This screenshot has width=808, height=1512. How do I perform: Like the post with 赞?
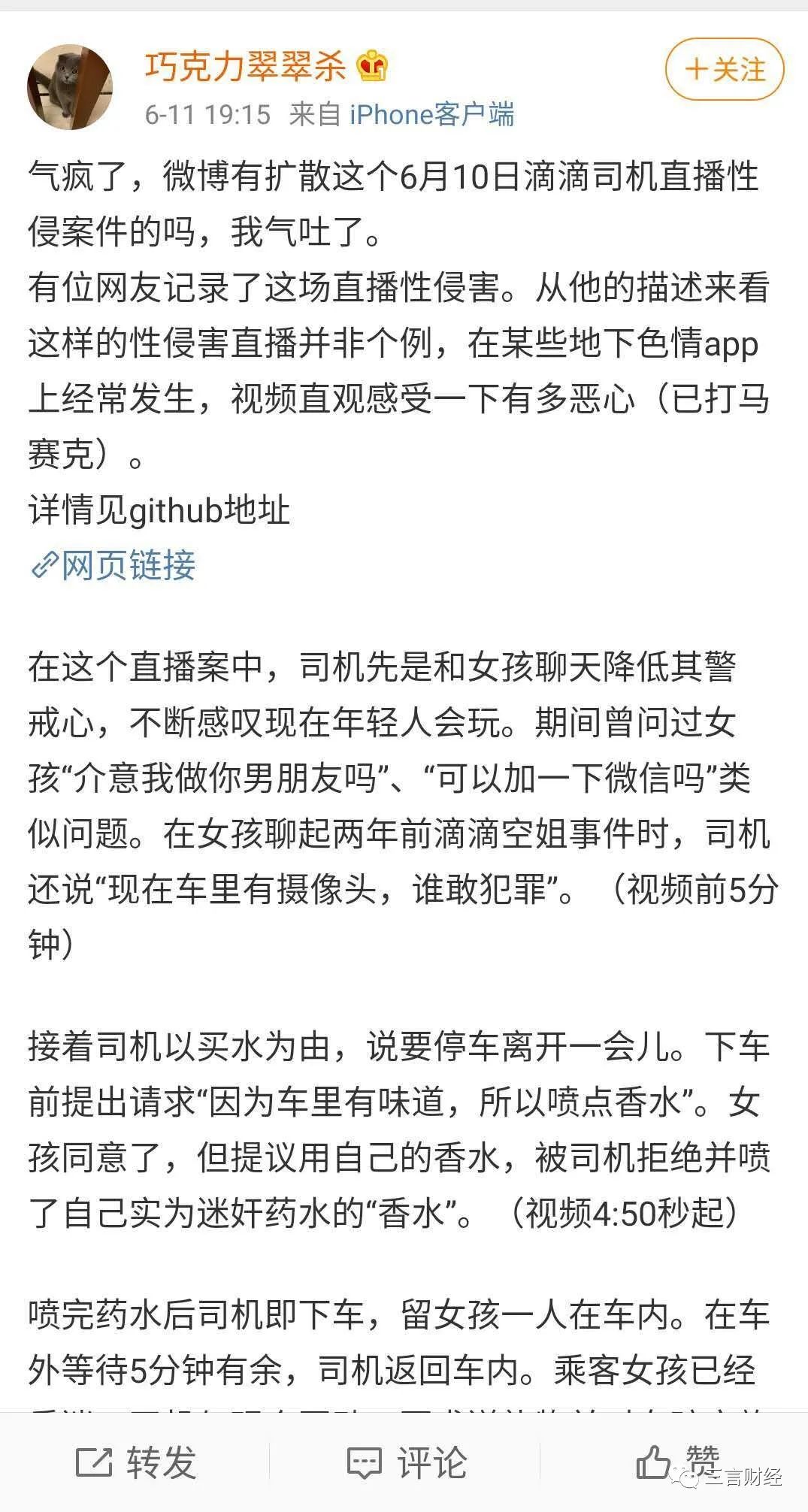tap(678, 1462)
